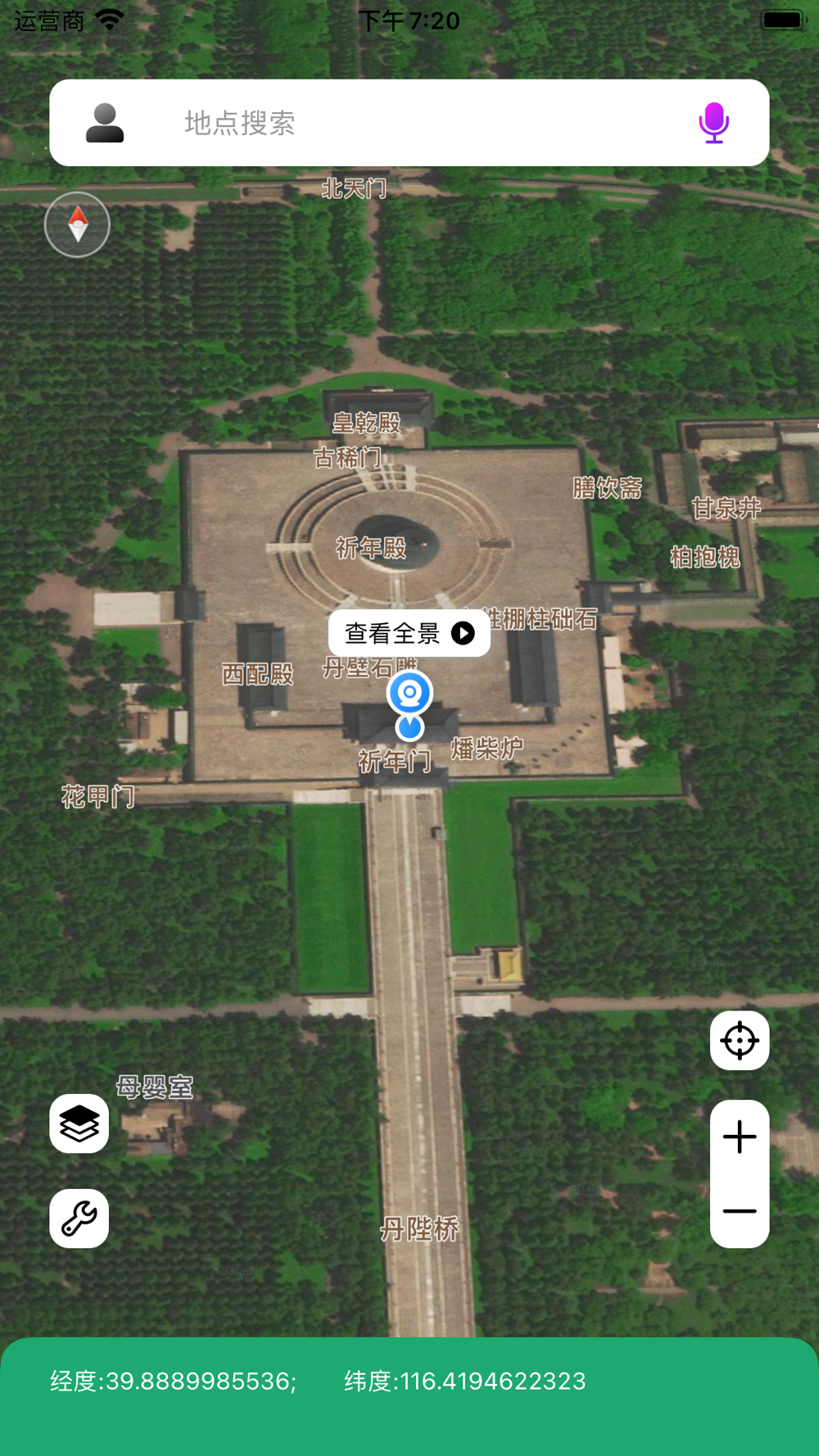Reset map orientation with the compass

click(77, 224)
